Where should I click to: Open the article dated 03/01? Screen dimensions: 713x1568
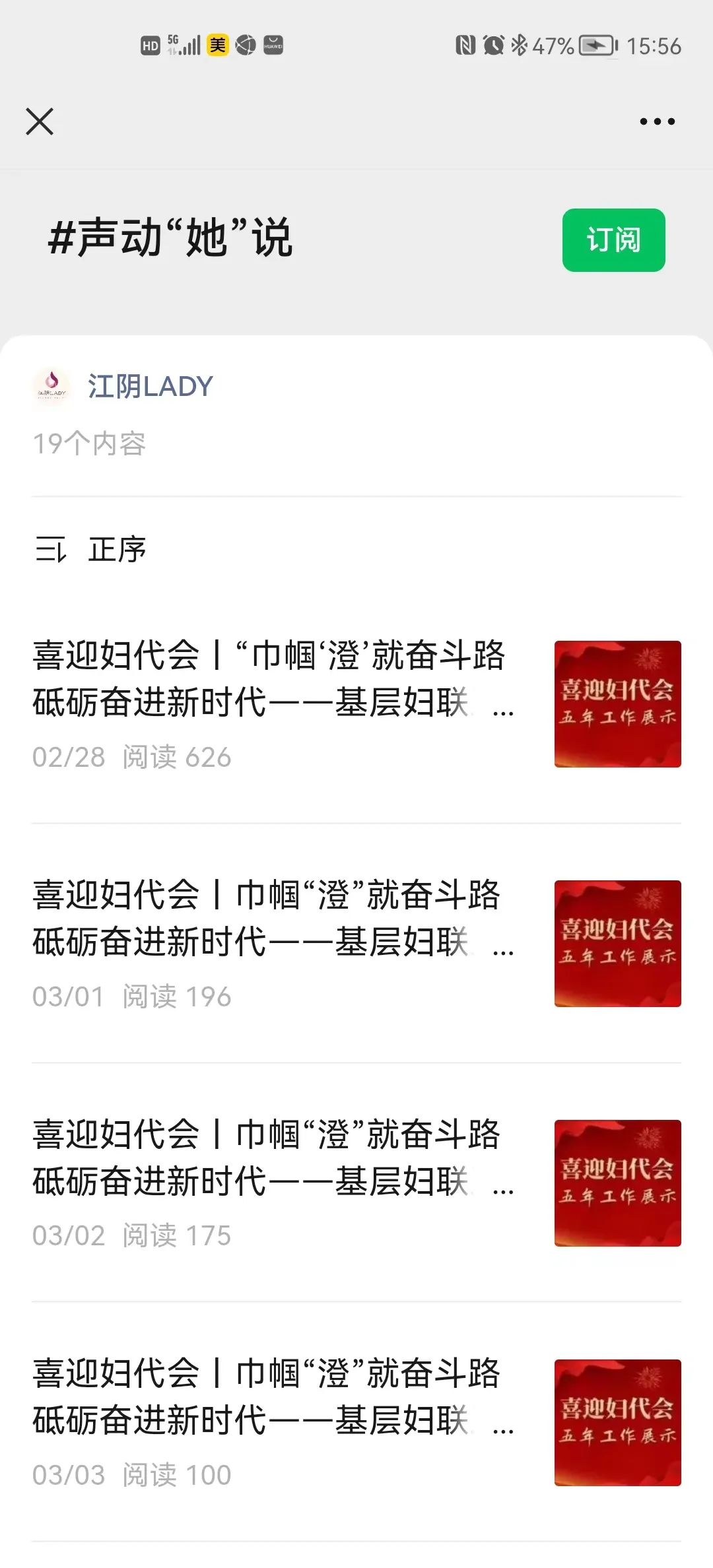356,943
